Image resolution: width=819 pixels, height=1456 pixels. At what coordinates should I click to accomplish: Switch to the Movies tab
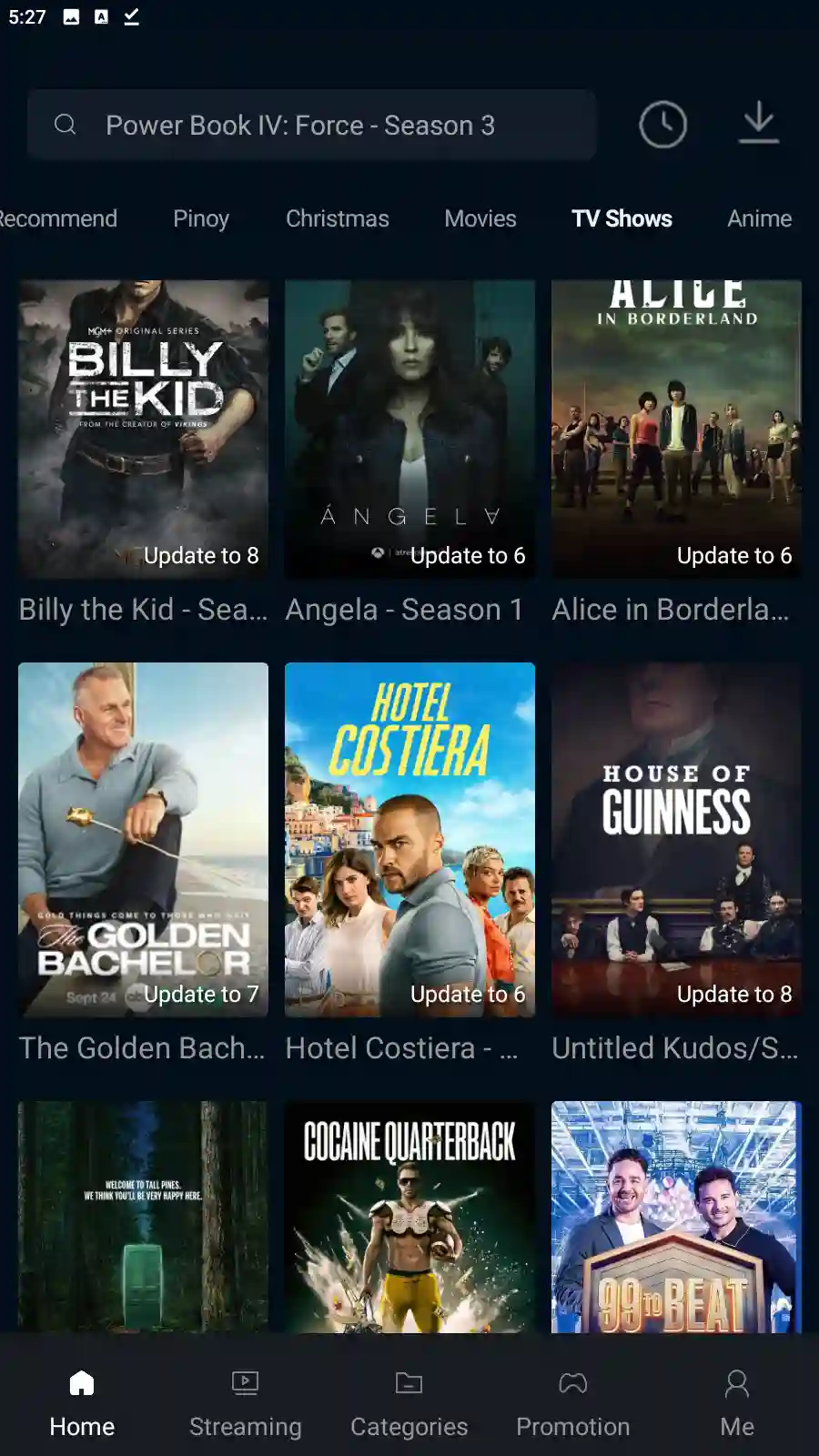click(x=480, y=218)
